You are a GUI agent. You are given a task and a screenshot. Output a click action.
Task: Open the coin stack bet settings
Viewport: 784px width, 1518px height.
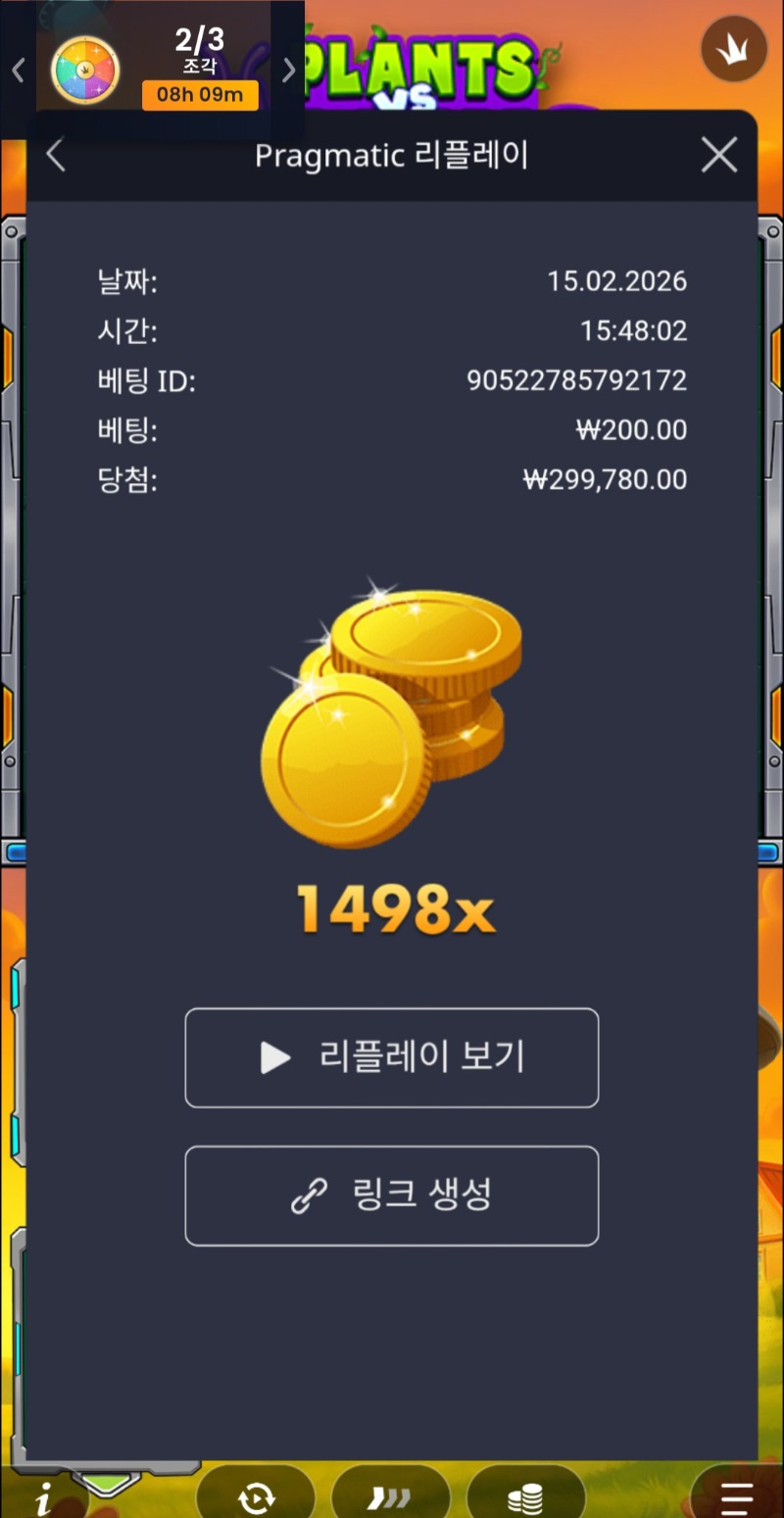[526, 1497]
